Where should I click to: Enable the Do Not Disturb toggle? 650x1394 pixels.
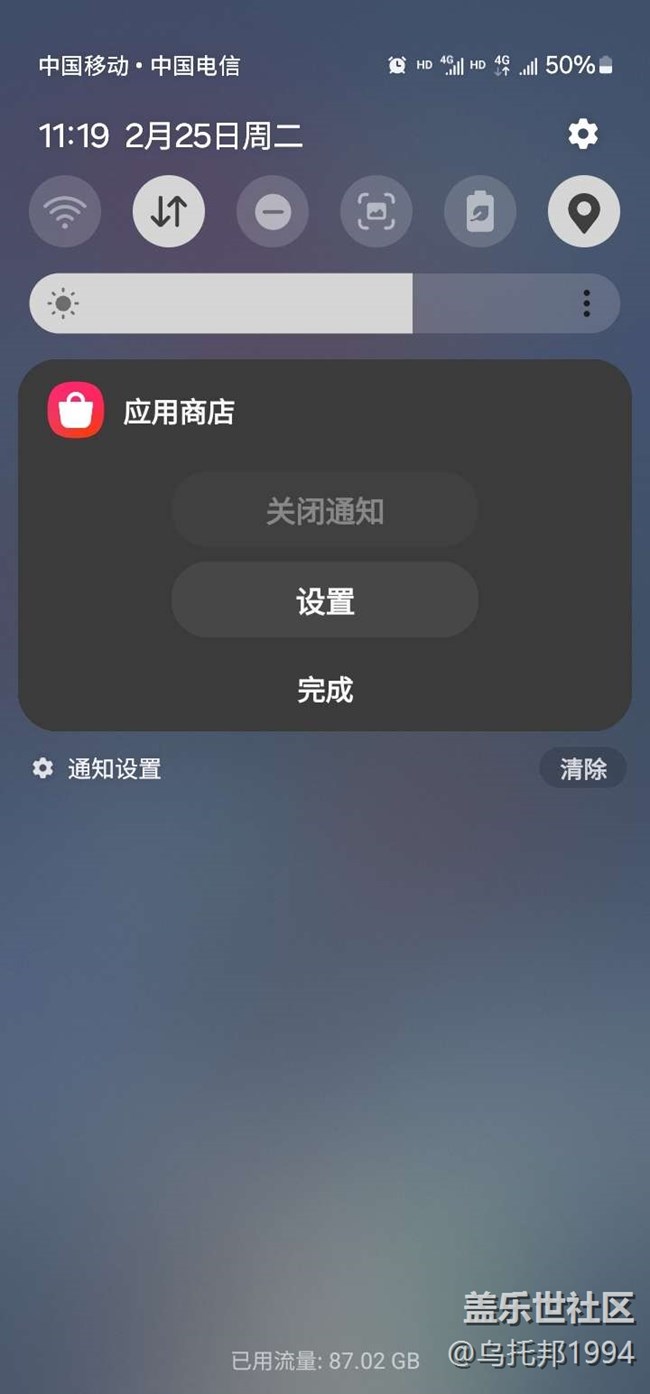click(x=273, y=211)
